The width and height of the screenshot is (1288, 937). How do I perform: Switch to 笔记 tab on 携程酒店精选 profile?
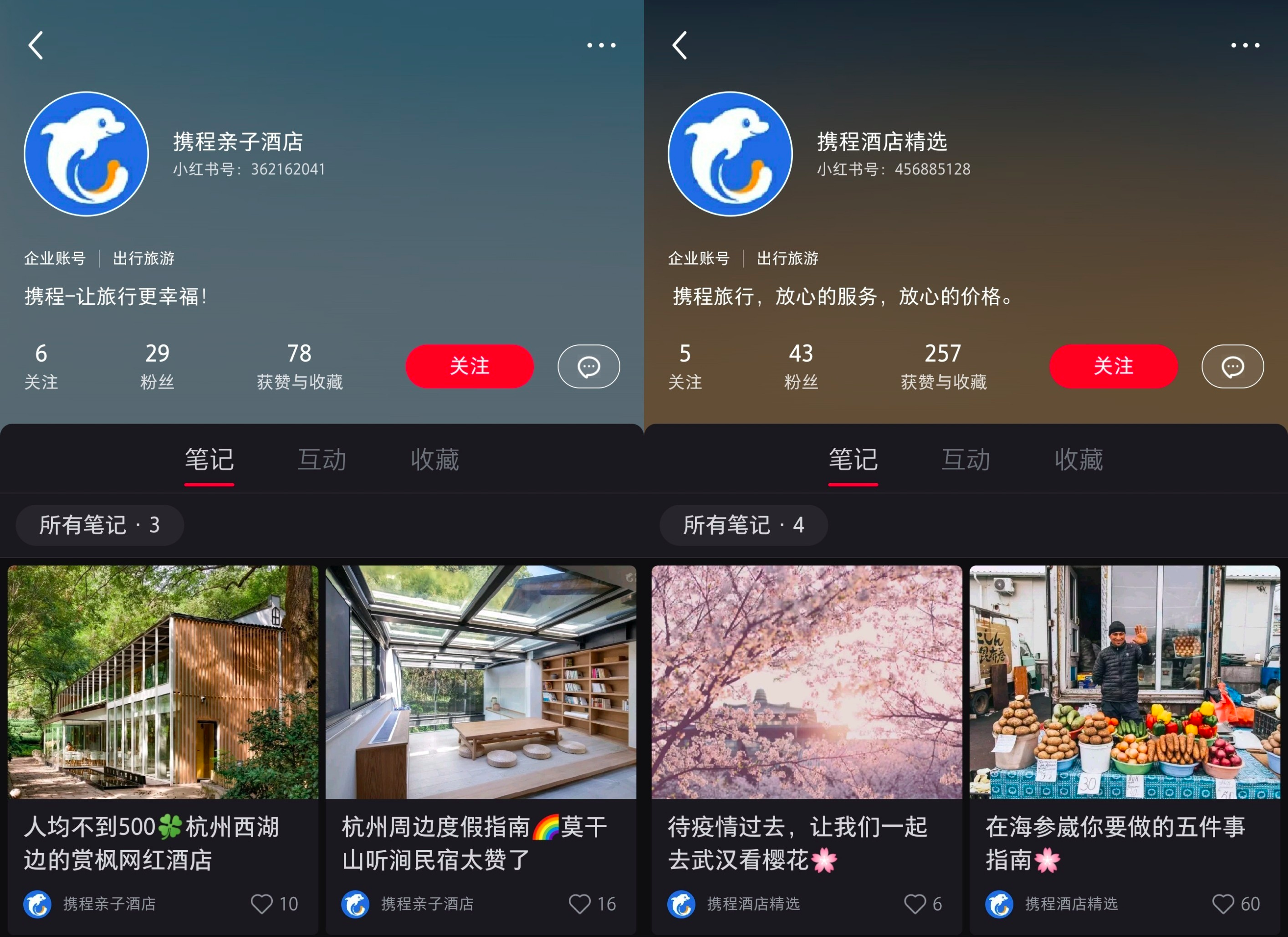853,460
